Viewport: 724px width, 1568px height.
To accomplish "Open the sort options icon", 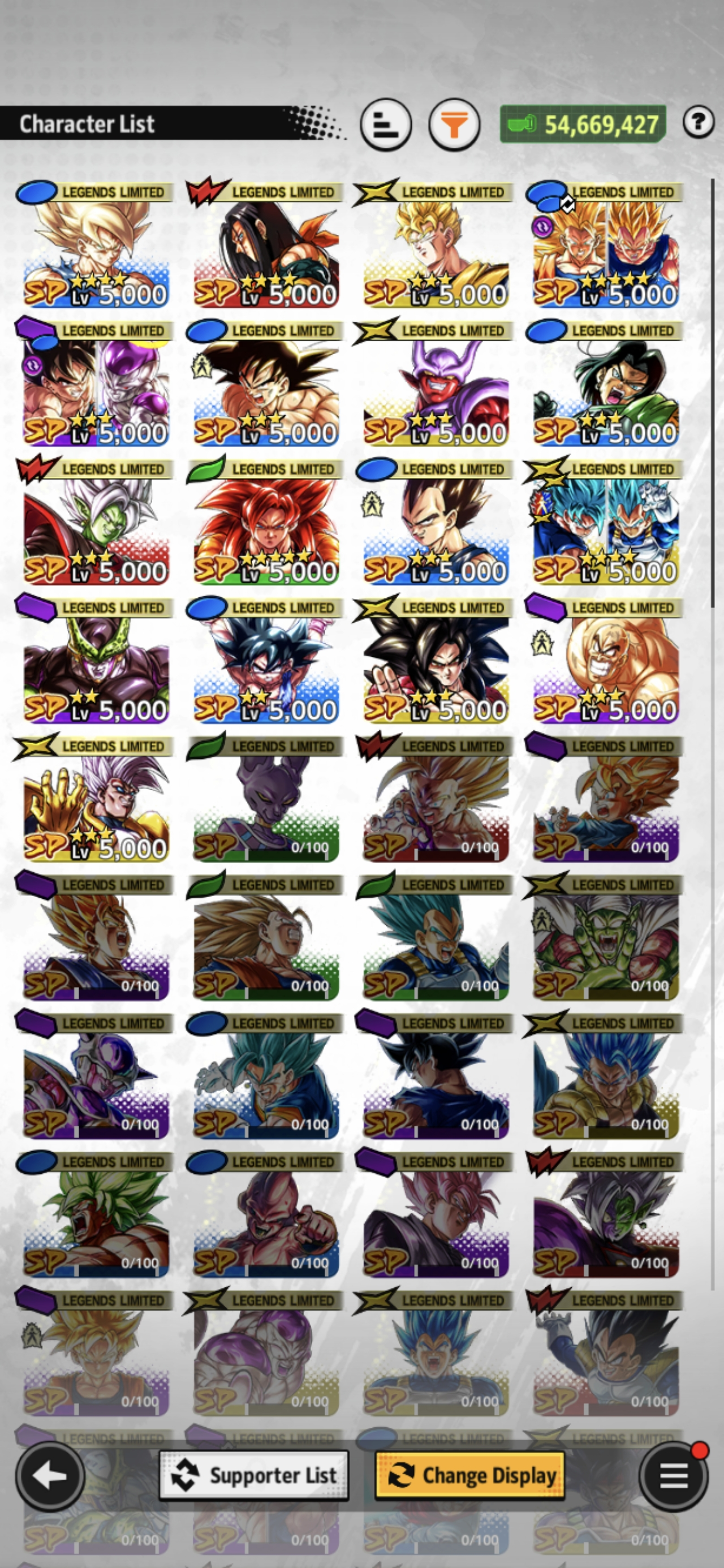I will [x=385, y=125].
